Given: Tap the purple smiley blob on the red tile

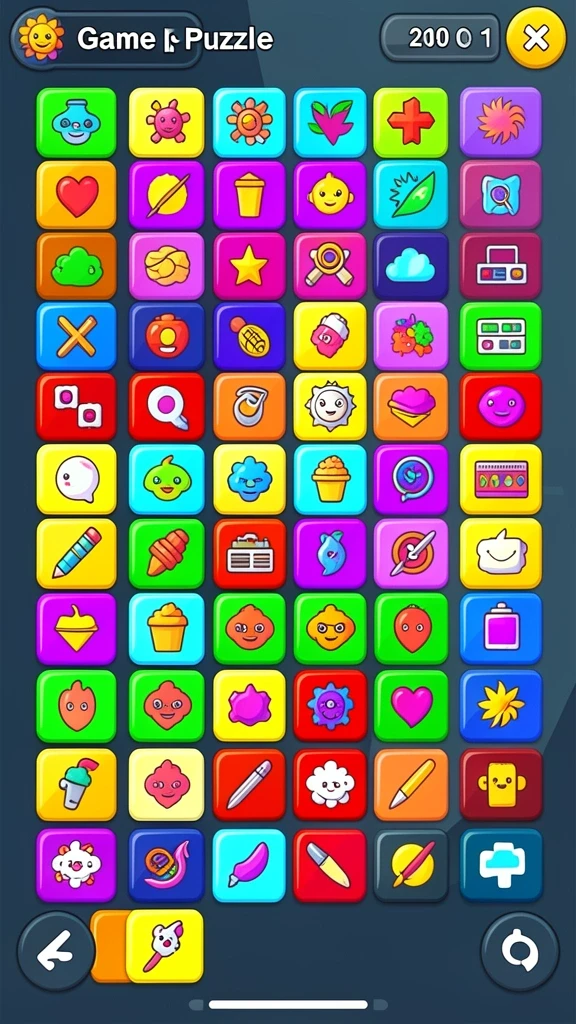Looking at the screenshot, I should tap(501, 407).
